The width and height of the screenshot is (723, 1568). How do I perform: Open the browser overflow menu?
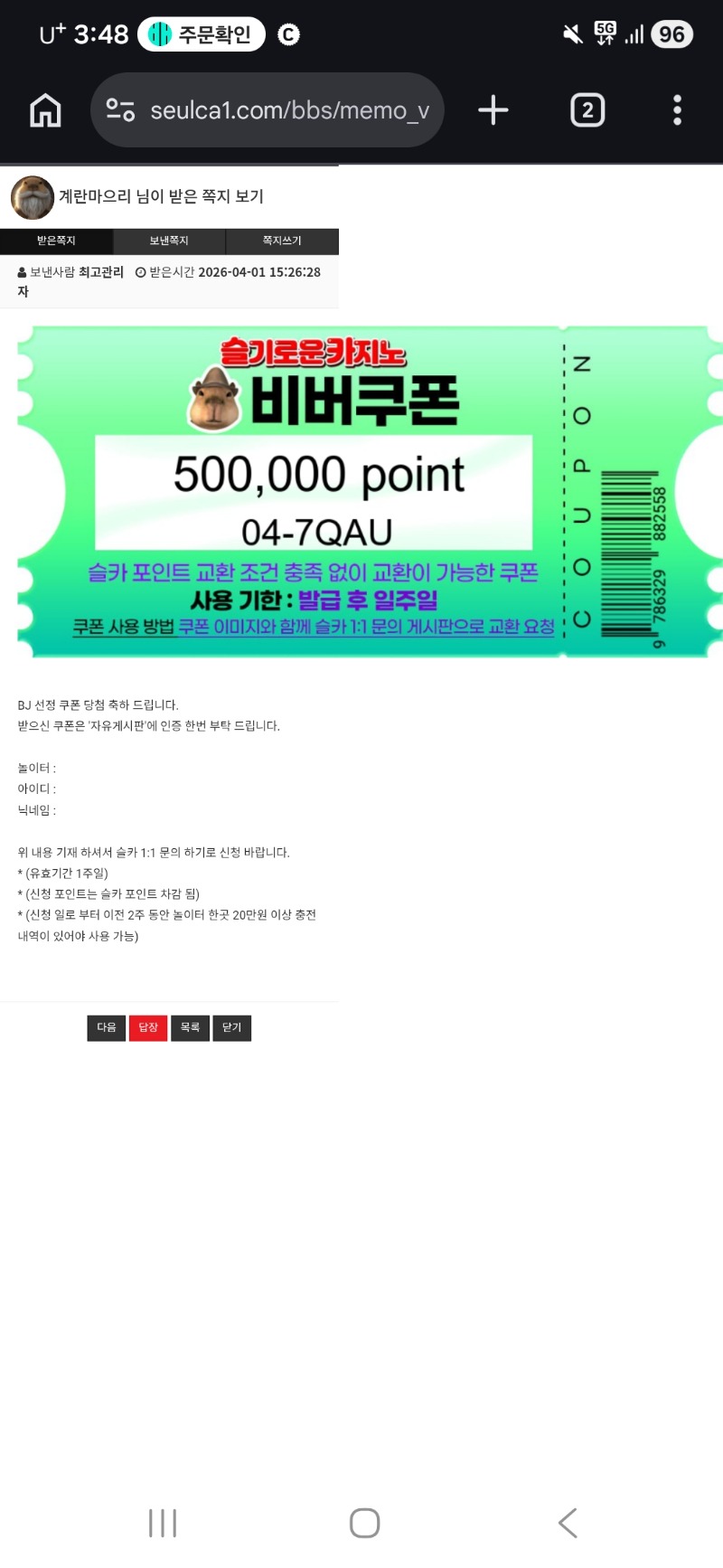coord(677,110)
